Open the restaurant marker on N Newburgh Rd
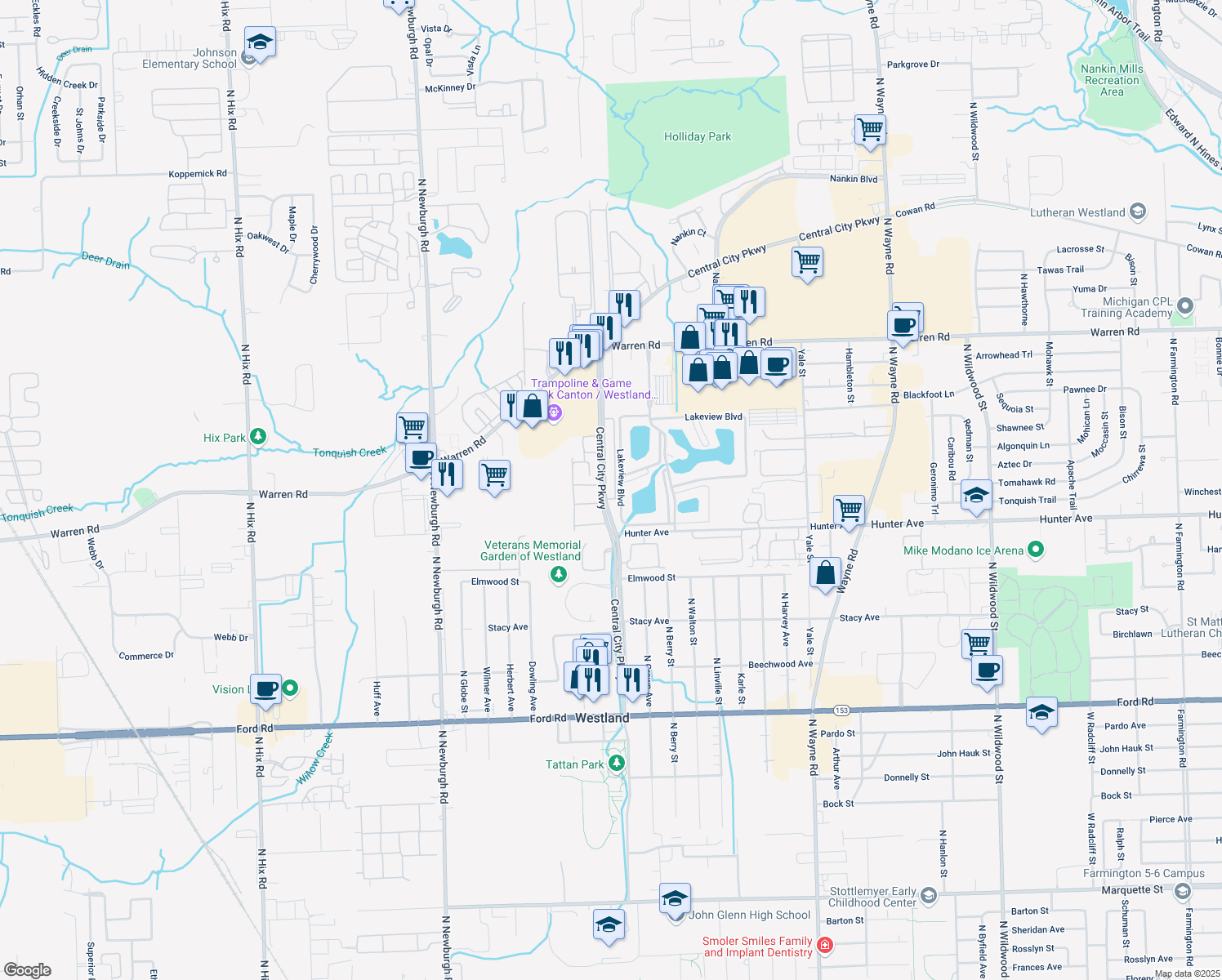Screen dimensions: 1222x980 (x=447, y=474)
